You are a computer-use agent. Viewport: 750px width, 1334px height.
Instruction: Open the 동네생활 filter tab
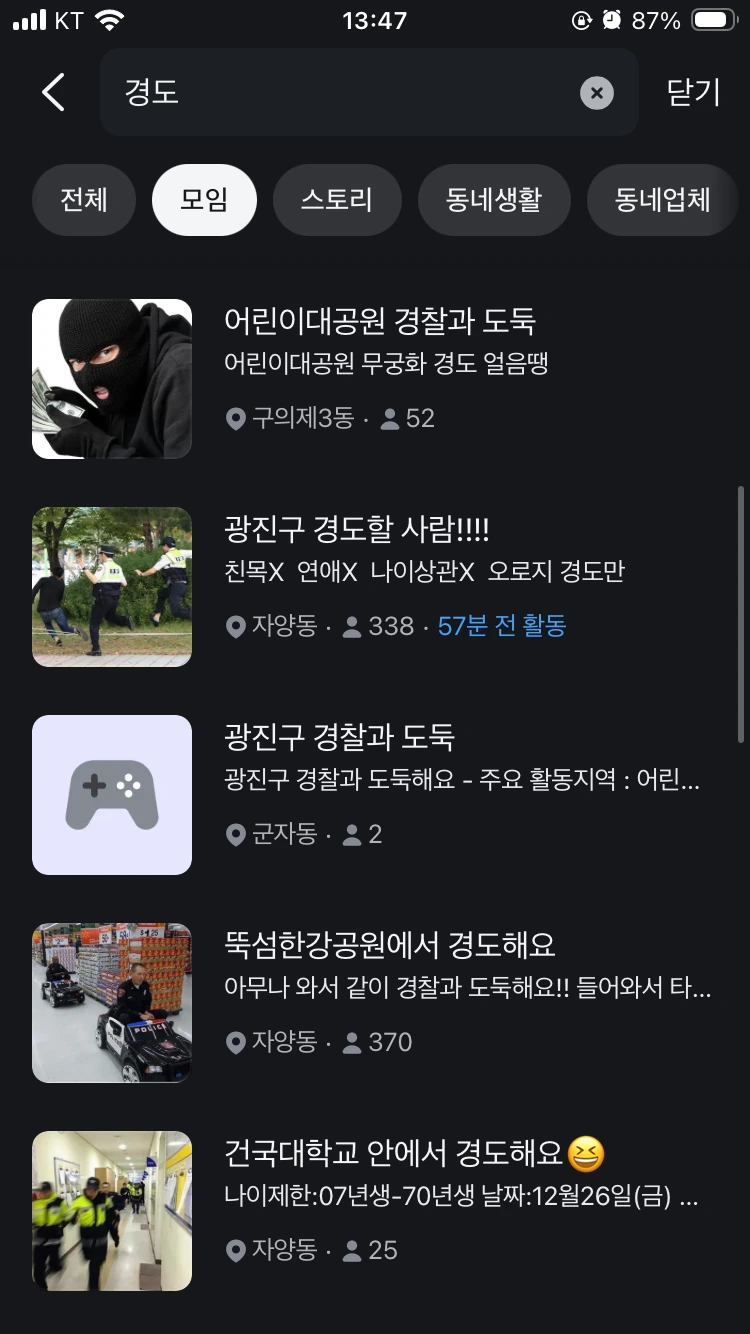[x=494, y=199]
